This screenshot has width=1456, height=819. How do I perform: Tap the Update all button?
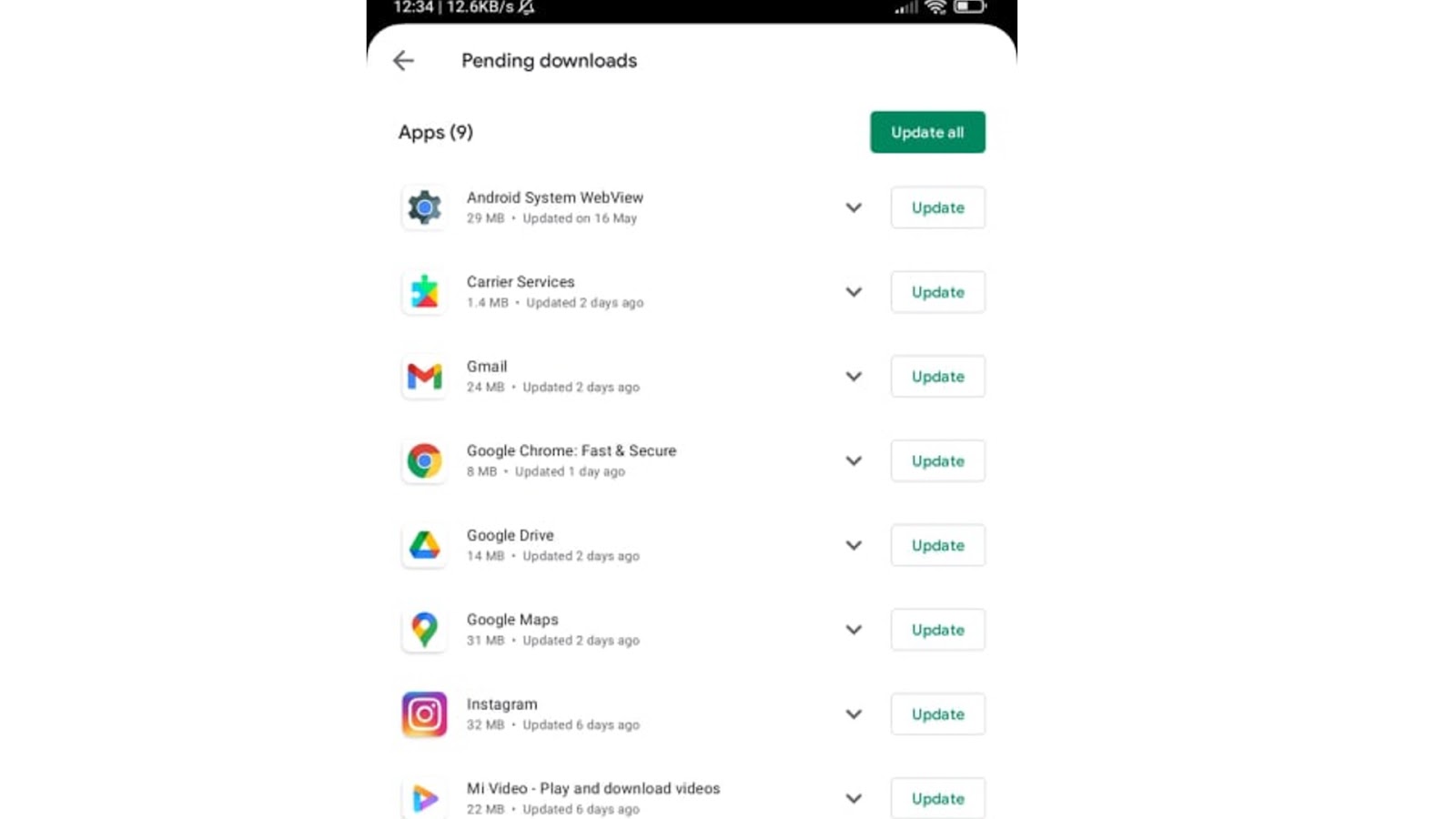[927, 132]
